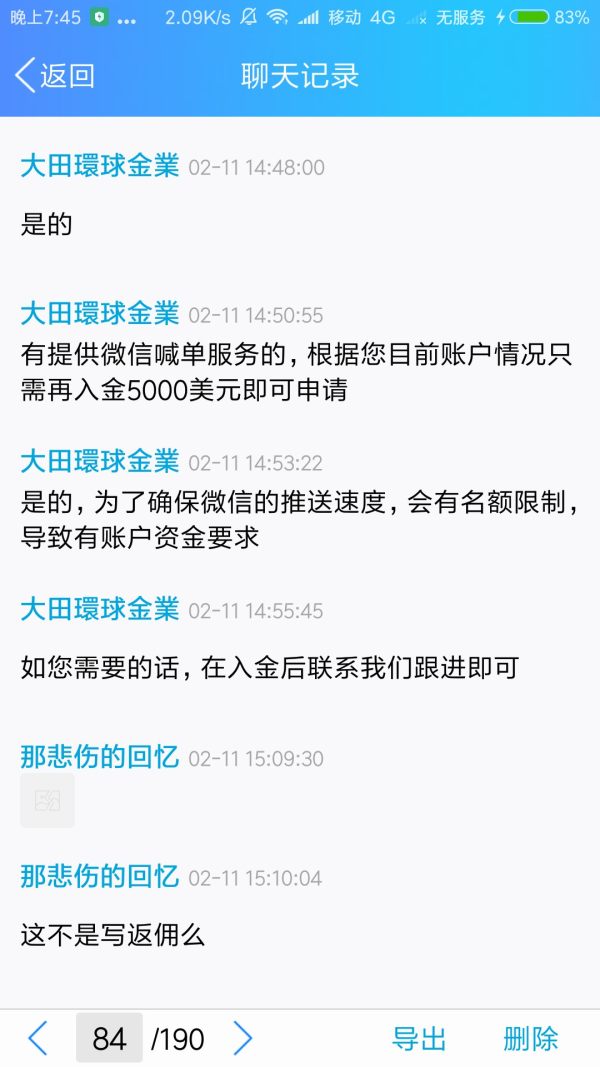Go back using the 返回 button

tap(55, 75)
